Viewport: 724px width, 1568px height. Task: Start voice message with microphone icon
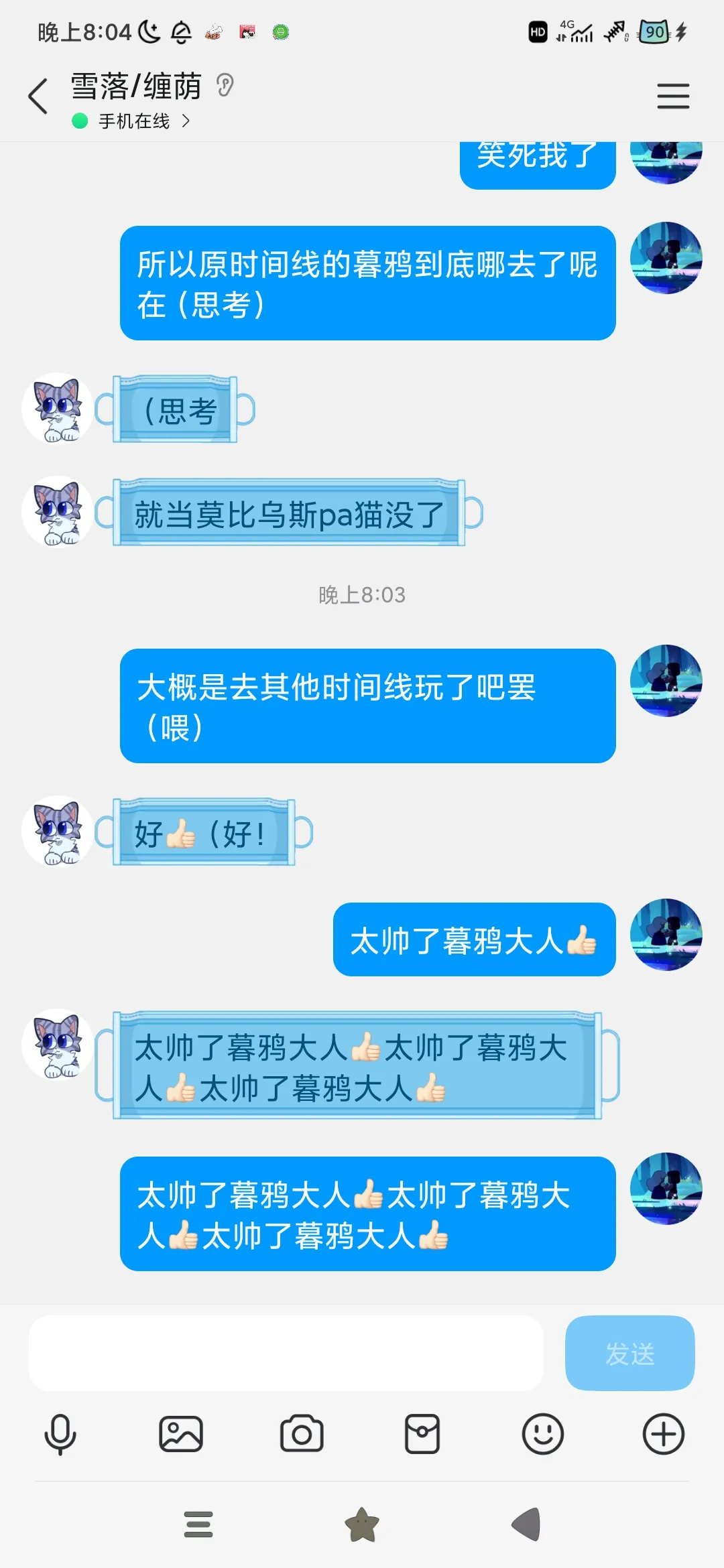click(x=60, y=1435)
